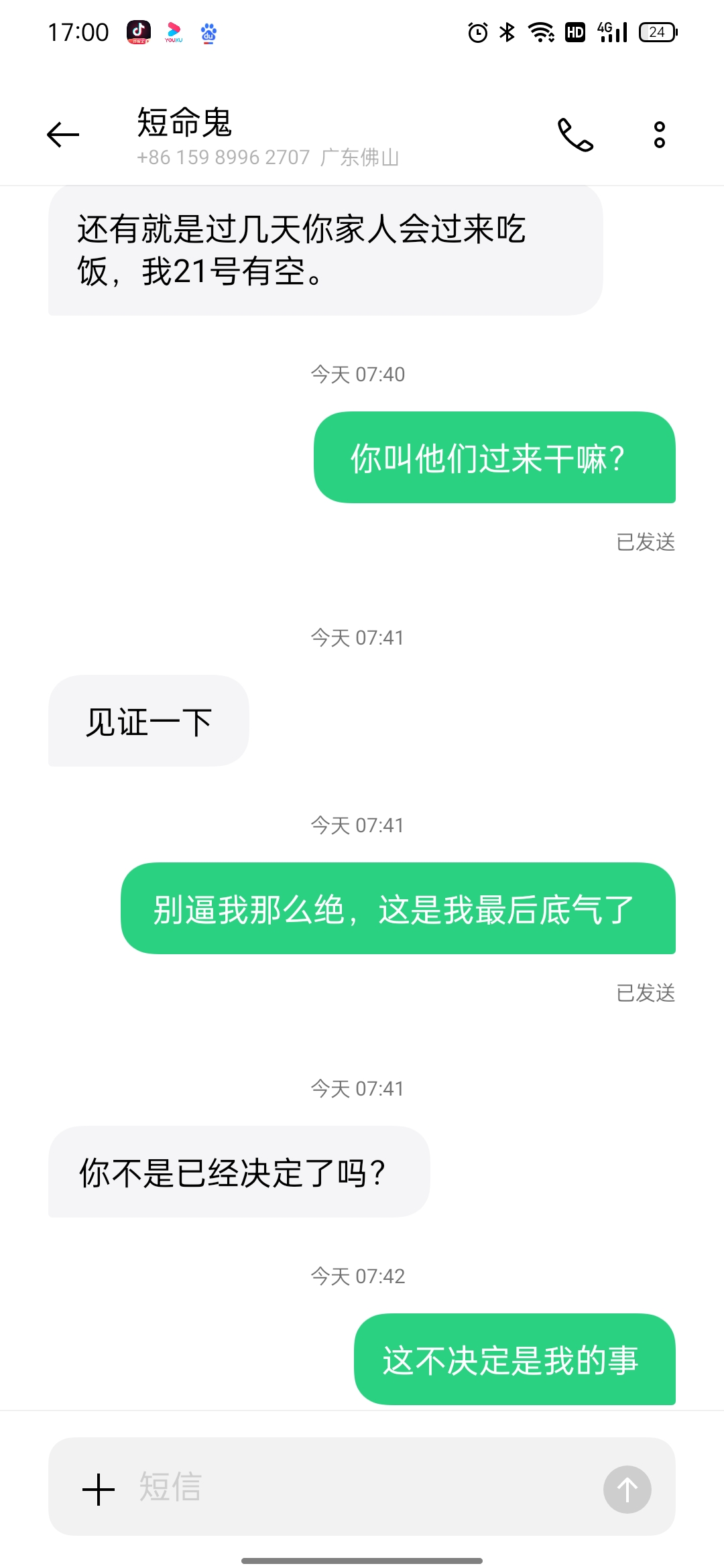The height and width of the screenshot is (1568, 724).
Task: Call the contact 短命鬼
Action: [x=576, y=135]
